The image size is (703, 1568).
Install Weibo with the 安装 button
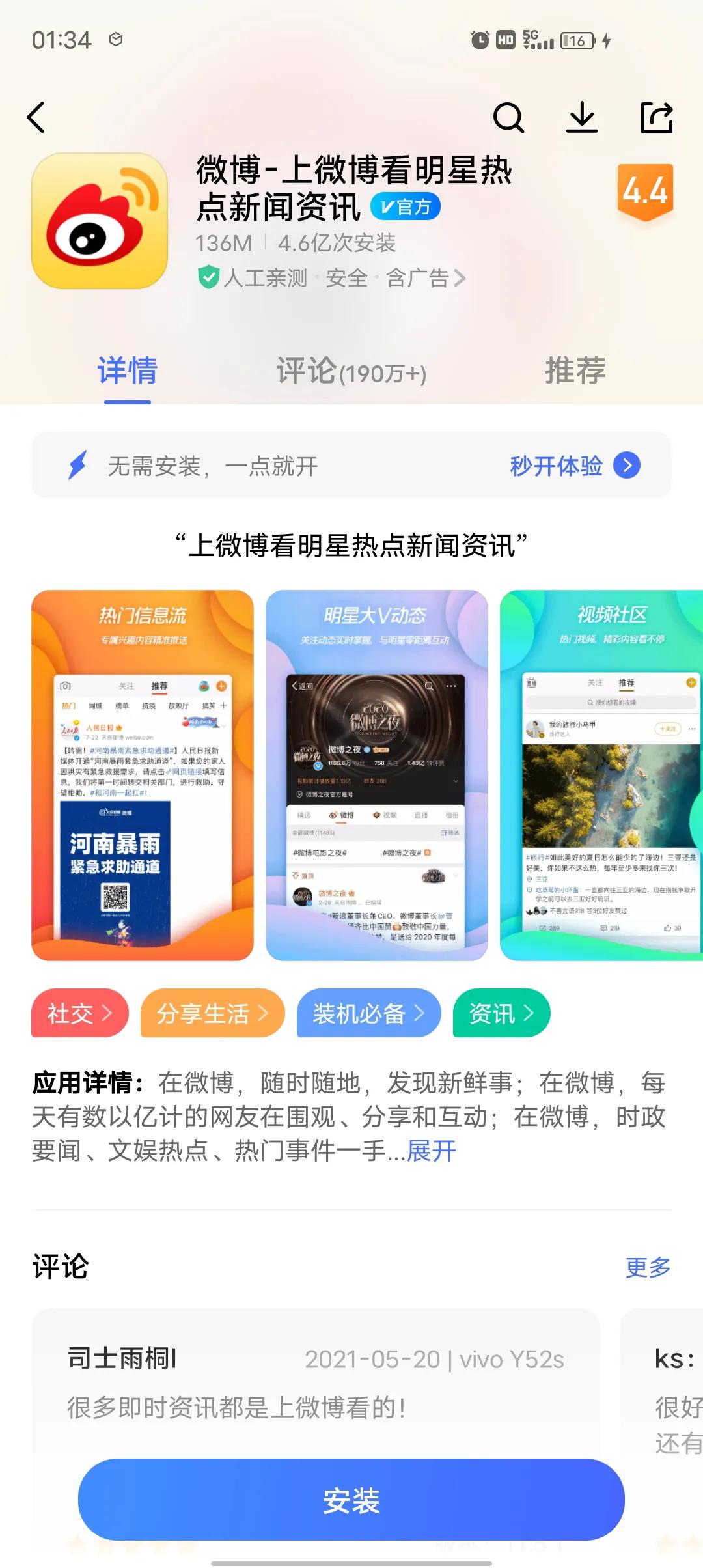coord(351,1500)
